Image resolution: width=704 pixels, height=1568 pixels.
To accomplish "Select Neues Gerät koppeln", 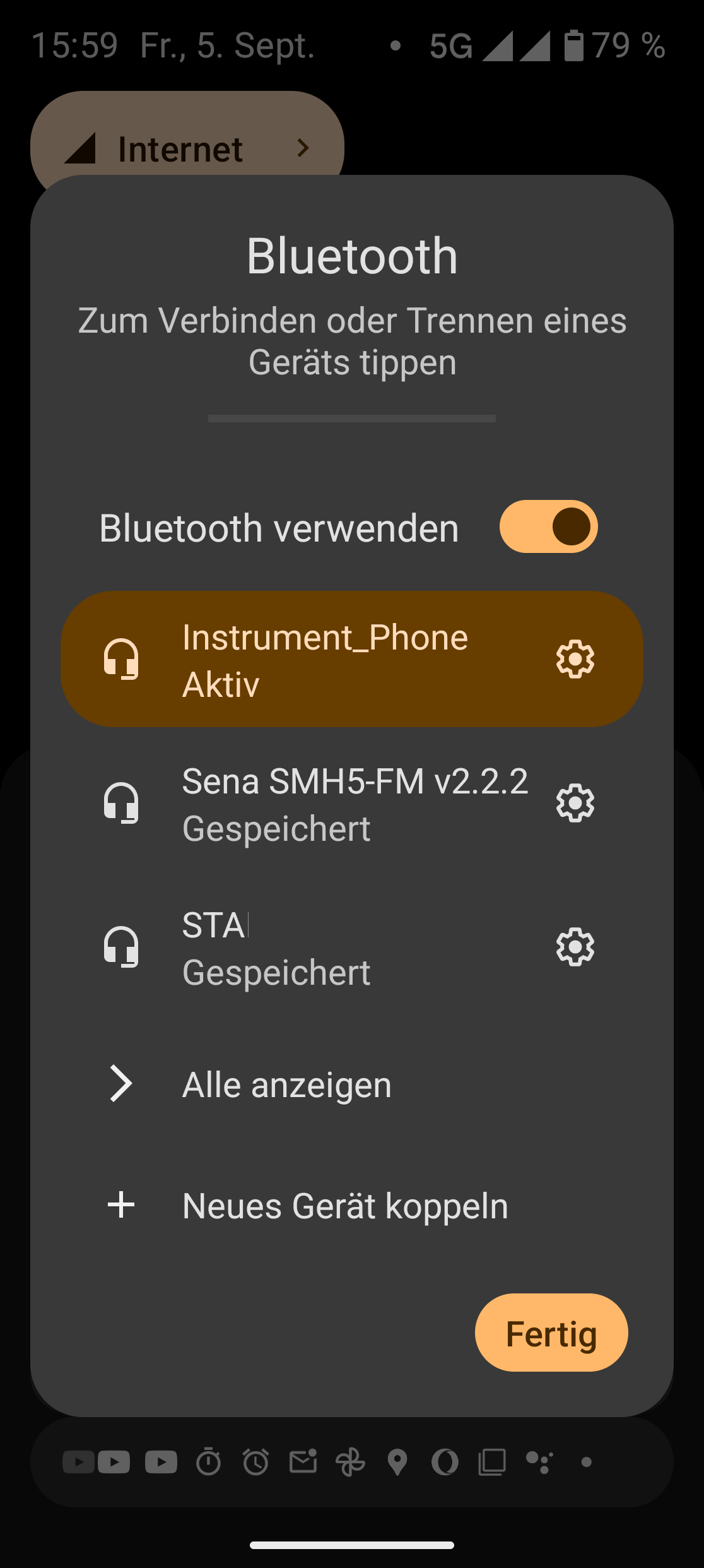I will pos(344,1206).
